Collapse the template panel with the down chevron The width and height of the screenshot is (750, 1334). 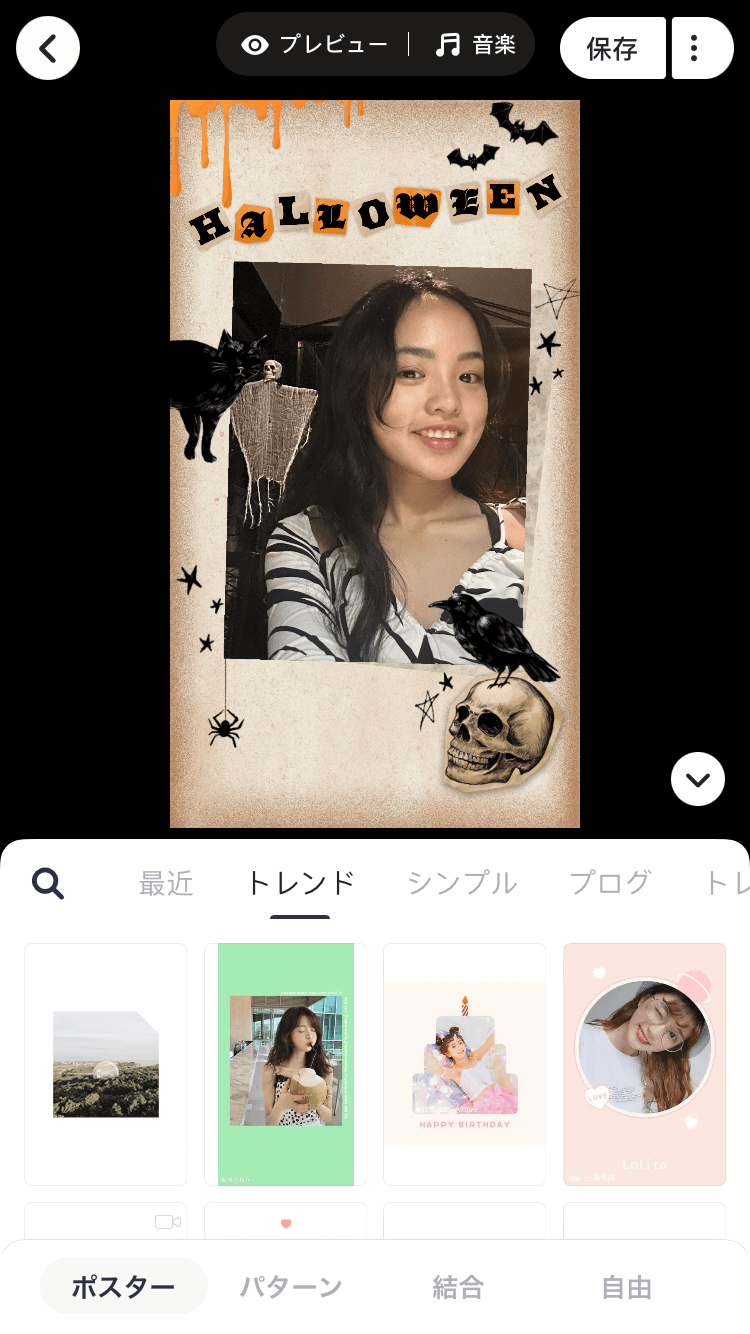697,779
